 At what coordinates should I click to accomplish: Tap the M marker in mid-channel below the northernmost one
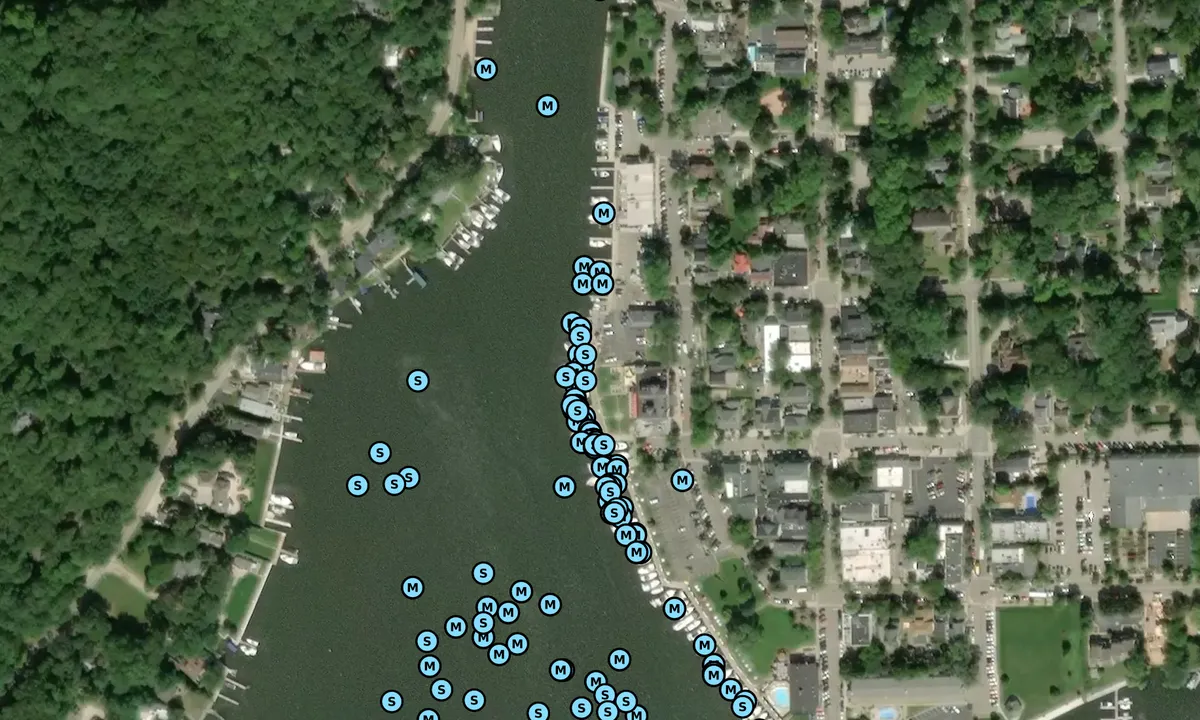[x=547, y=105]
